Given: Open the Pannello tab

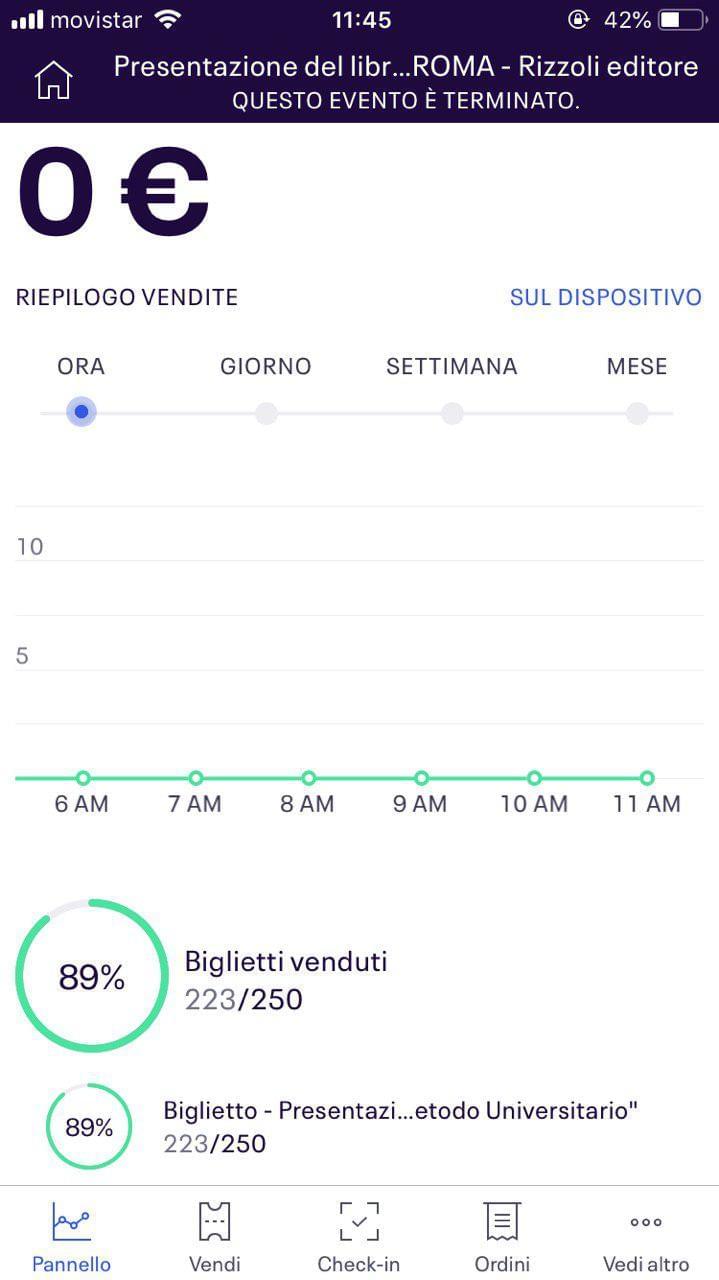Looking at the screenshot, I should (x=71, y=1235).
